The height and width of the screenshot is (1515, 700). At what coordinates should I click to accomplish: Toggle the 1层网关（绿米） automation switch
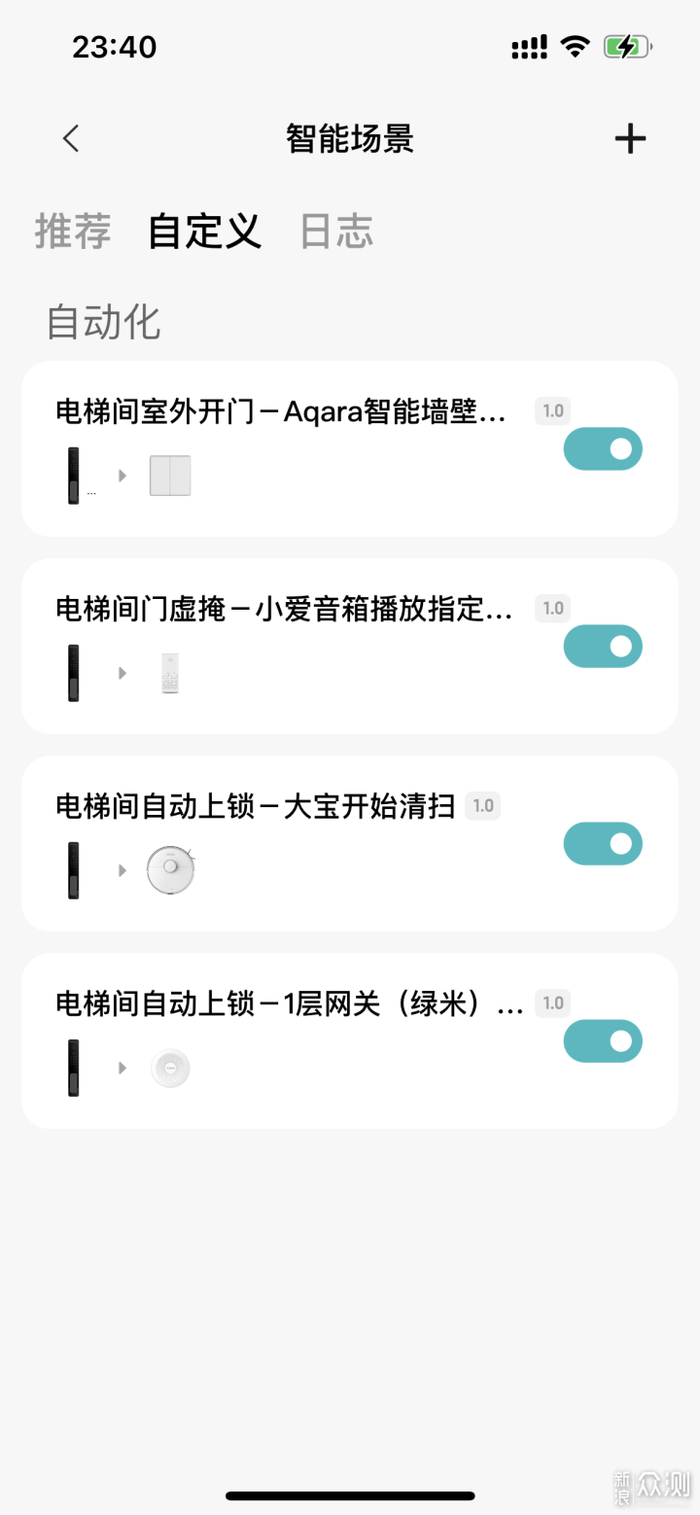(602, 1041)
